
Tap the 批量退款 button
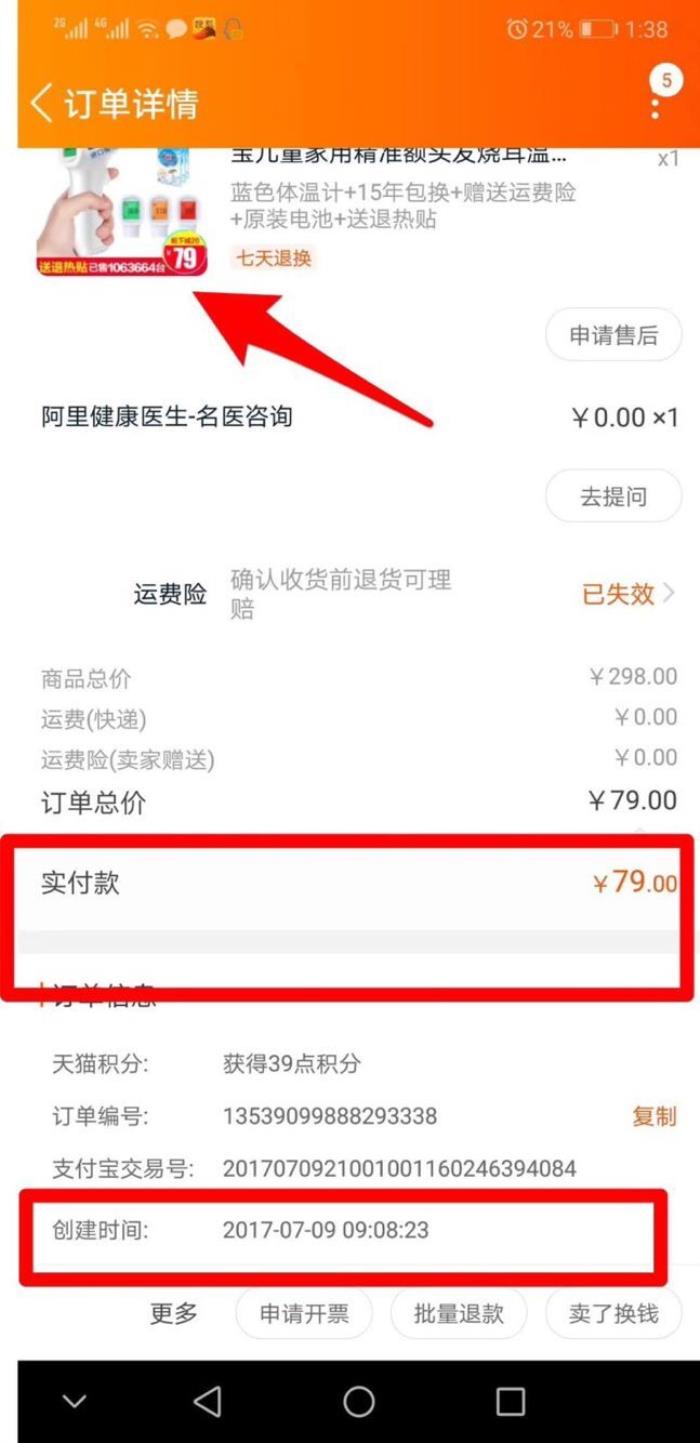(458, 1313)
